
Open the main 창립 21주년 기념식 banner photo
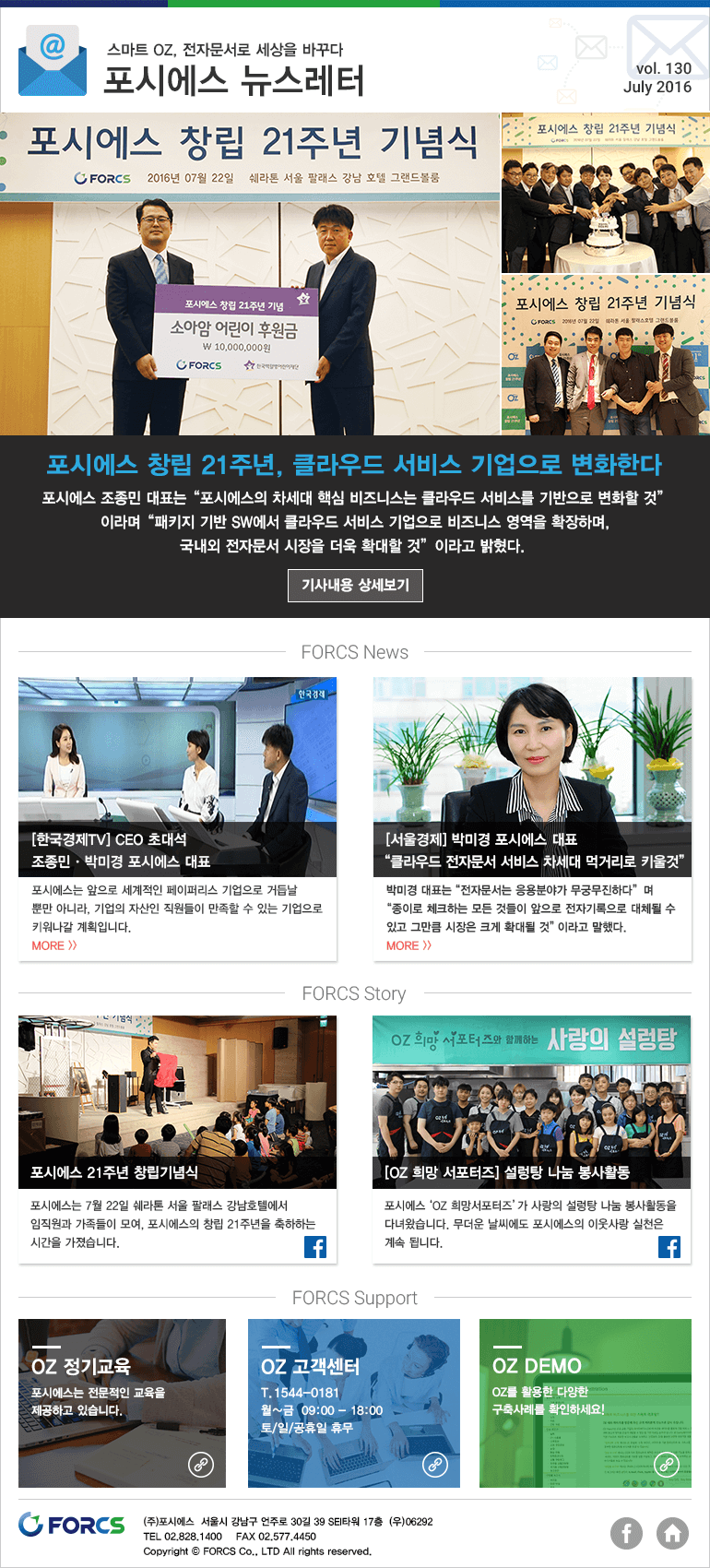click(250, 274)
